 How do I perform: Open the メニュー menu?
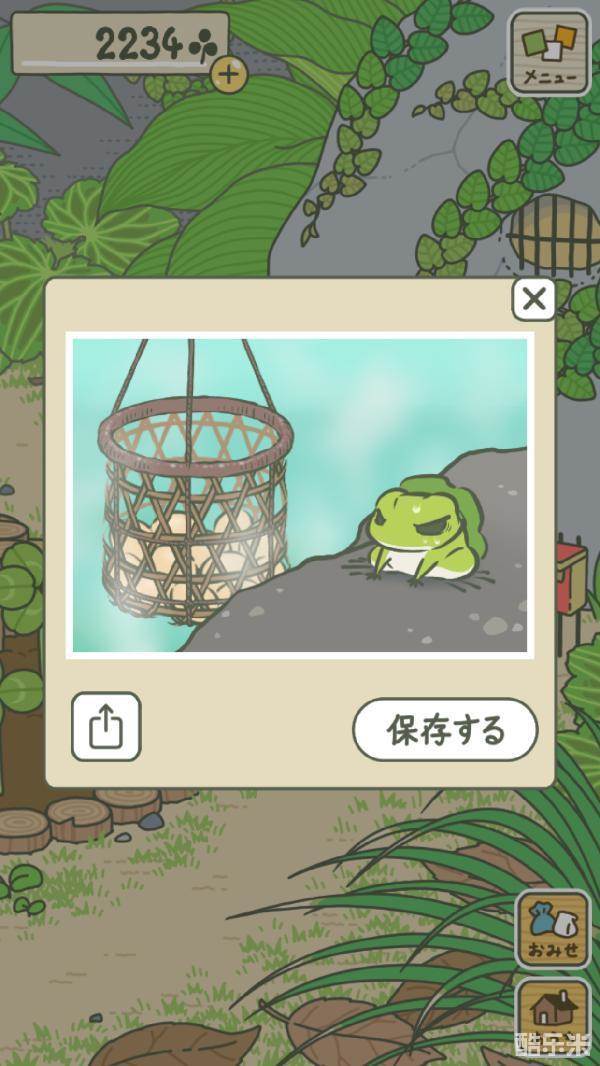[x=549, y=52]
